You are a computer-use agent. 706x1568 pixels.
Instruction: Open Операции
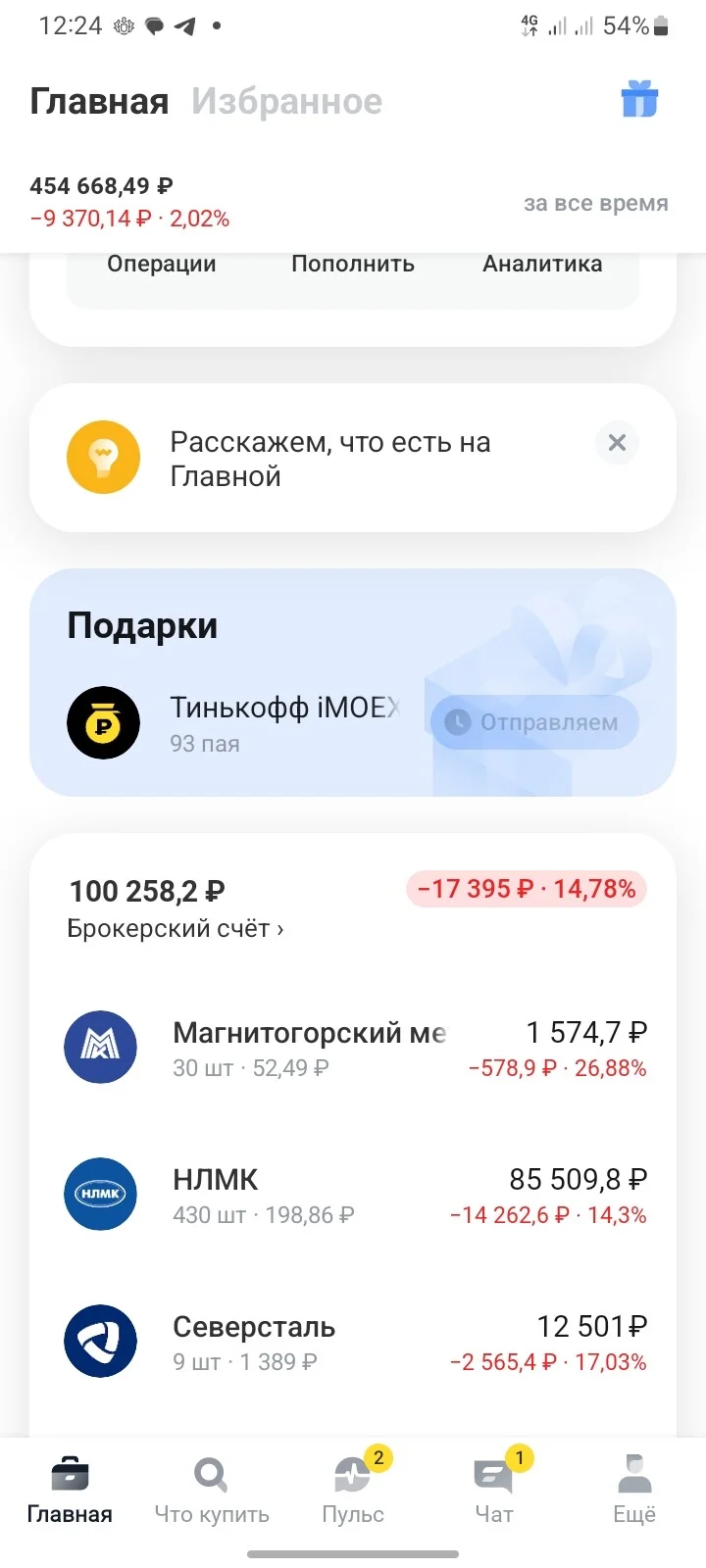tap(162, 264)
